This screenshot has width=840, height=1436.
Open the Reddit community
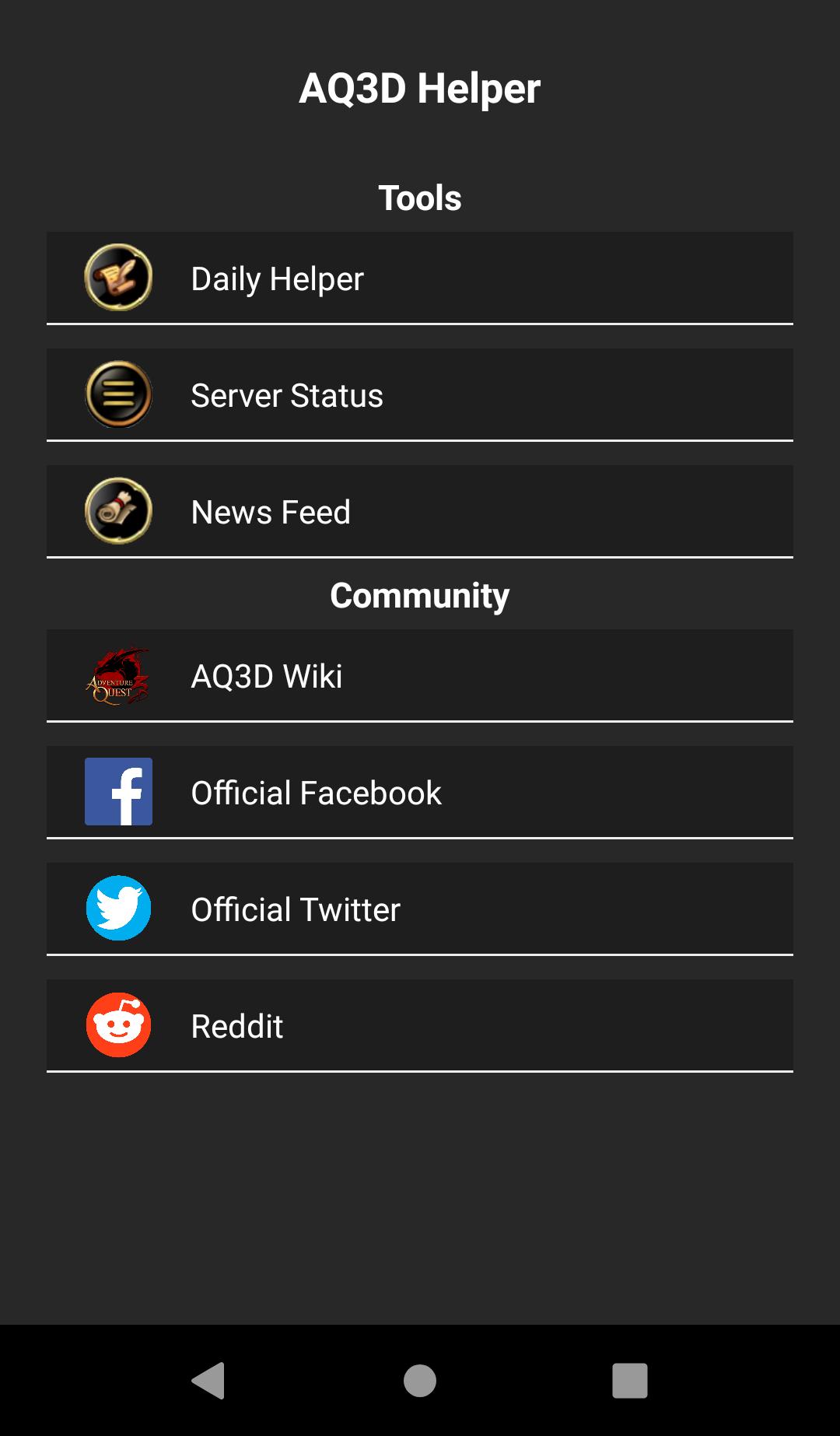pyautogui.click(x=420, y=1026)
